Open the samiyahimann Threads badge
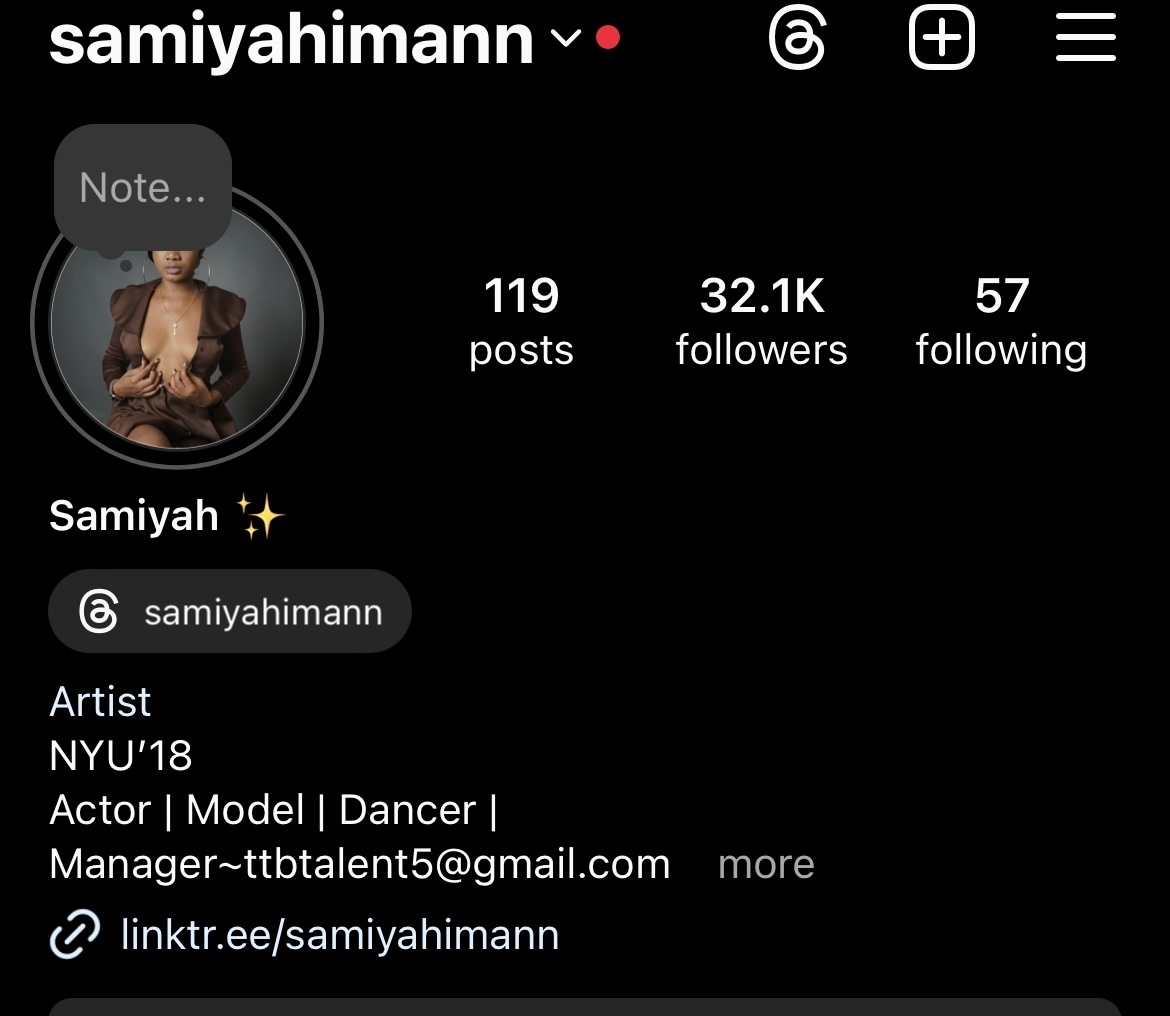Viewport: 1170px width, 1016px height. [x=230, y=612]
